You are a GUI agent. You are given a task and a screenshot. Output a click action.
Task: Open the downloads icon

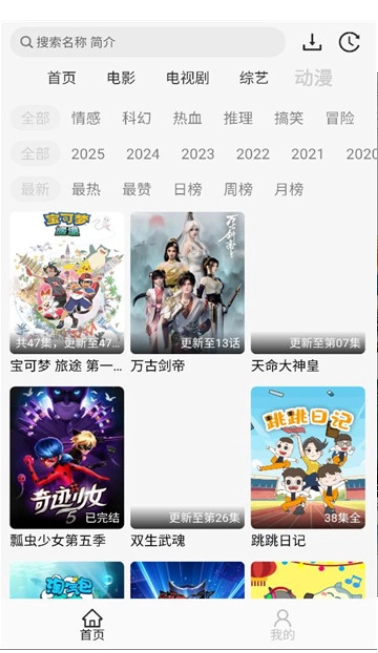[x=312, y=42]
